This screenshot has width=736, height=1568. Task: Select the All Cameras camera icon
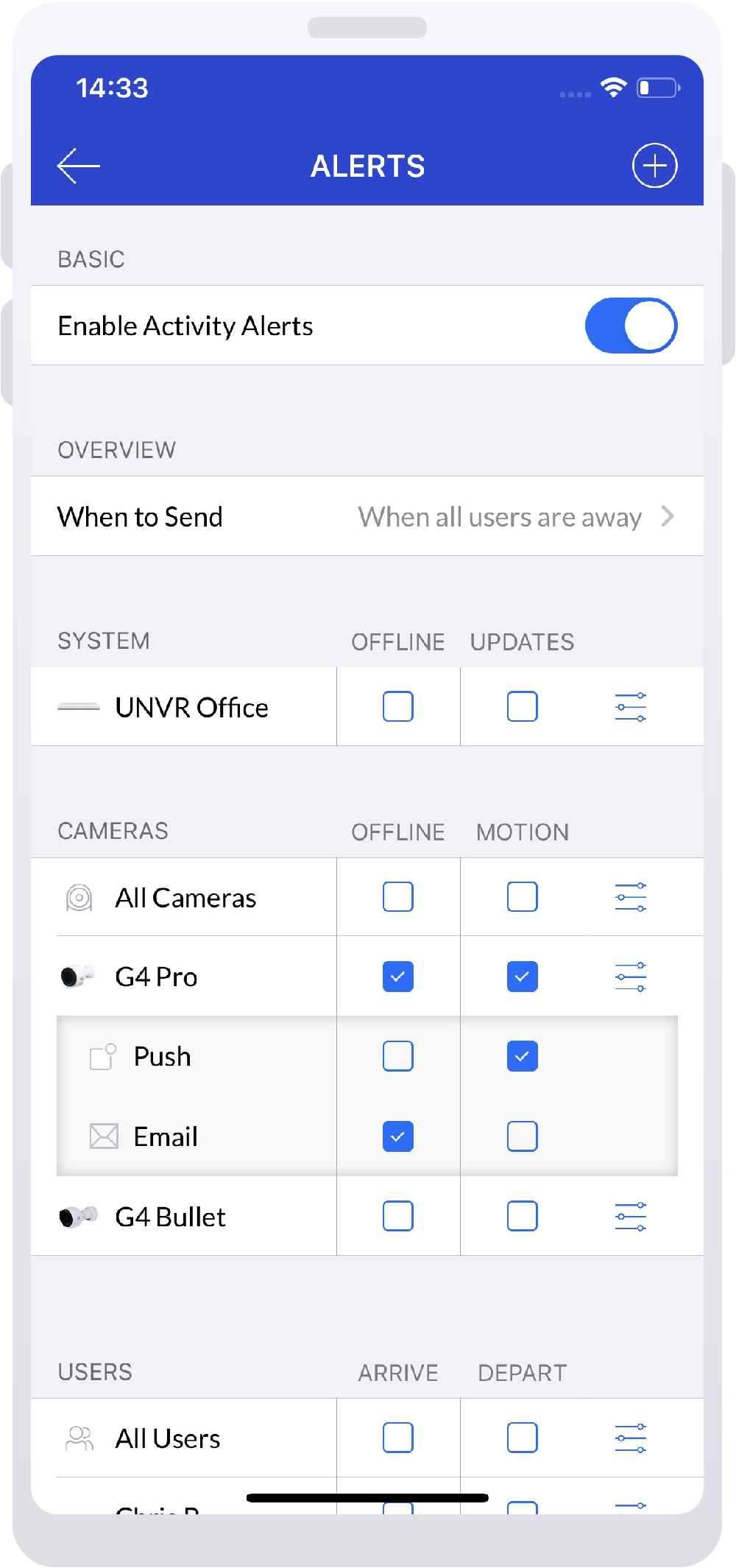coord(79,897)
